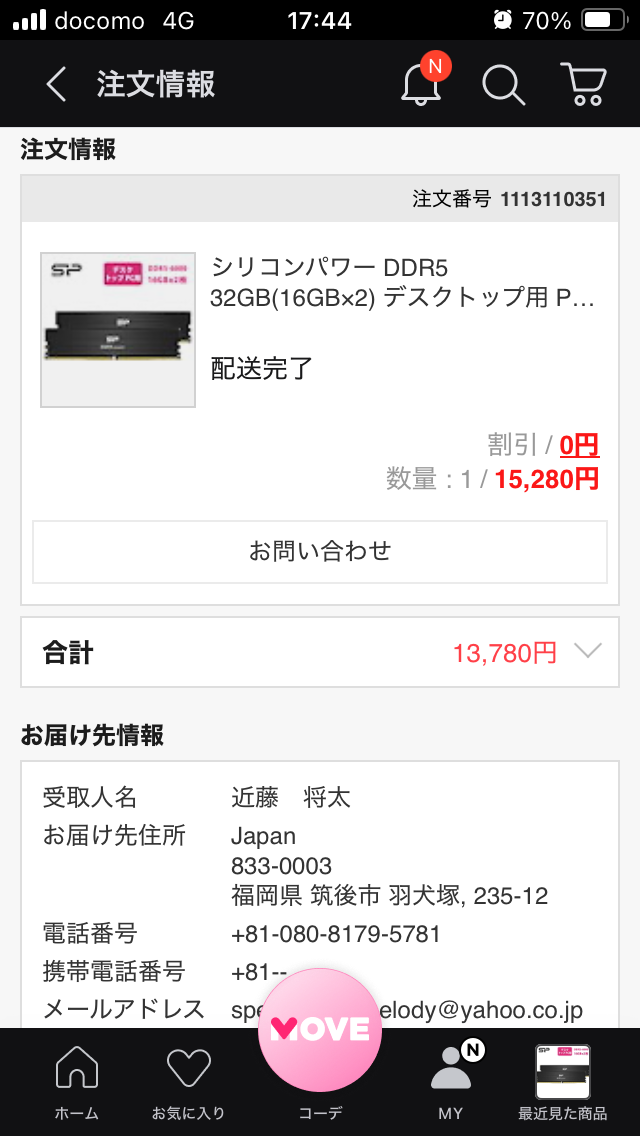Switch to the MY tab
Image resolution: width=640 pixels, height=1136 pixels.
tap(451, 1082)
